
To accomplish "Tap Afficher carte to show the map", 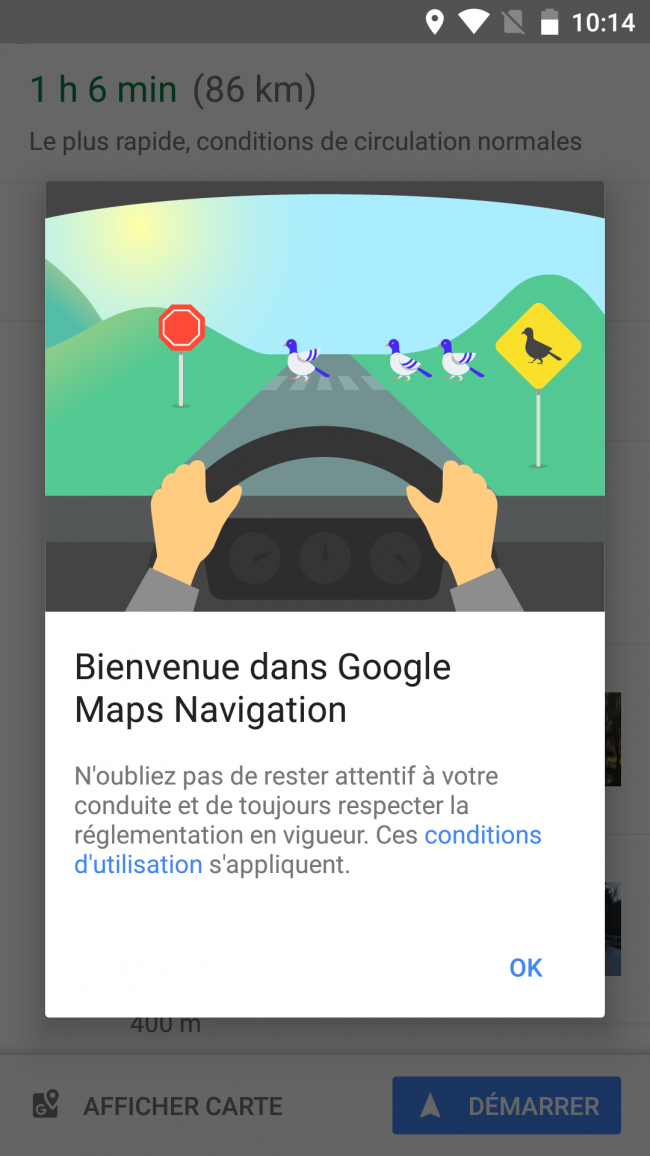I will click(x=158, y=1106).
